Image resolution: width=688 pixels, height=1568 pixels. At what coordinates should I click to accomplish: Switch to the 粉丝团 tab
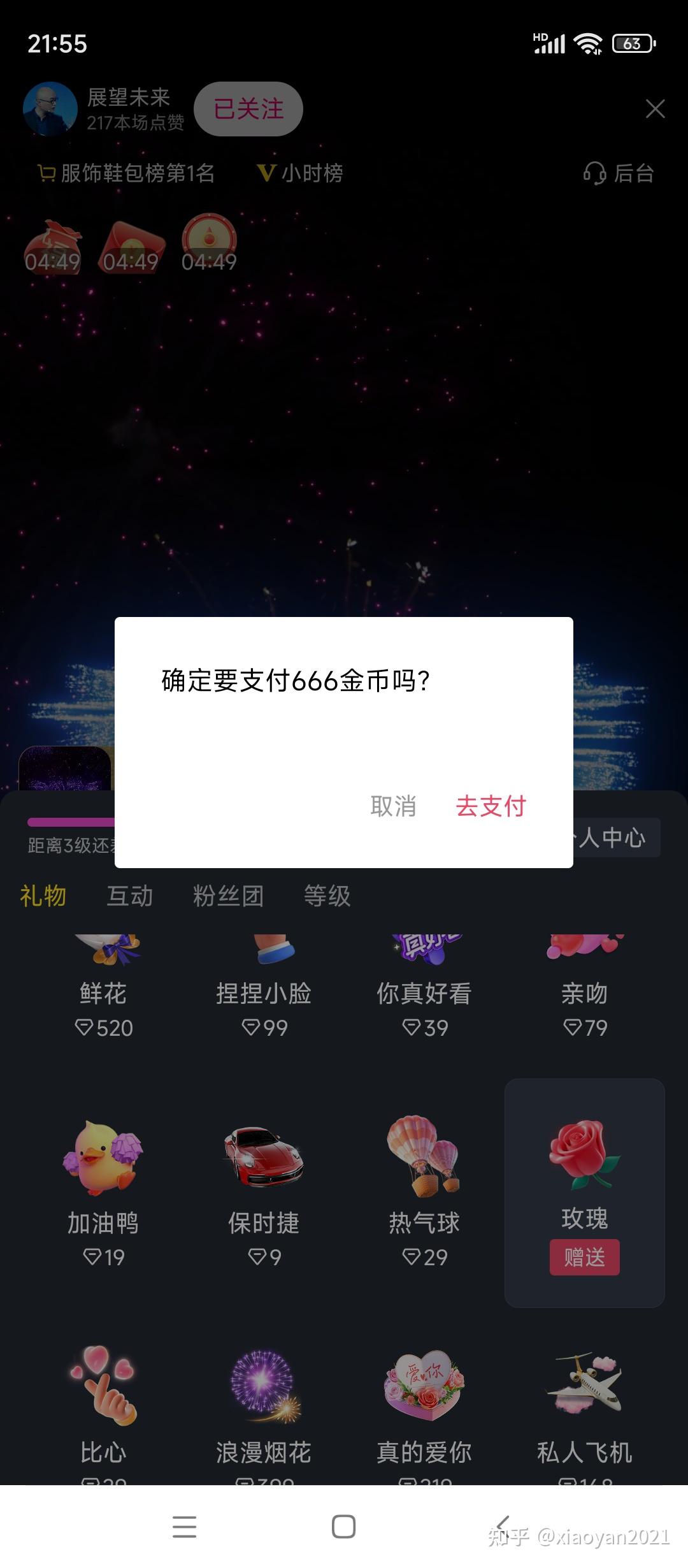pyautogui.click(x=228, y=896)
